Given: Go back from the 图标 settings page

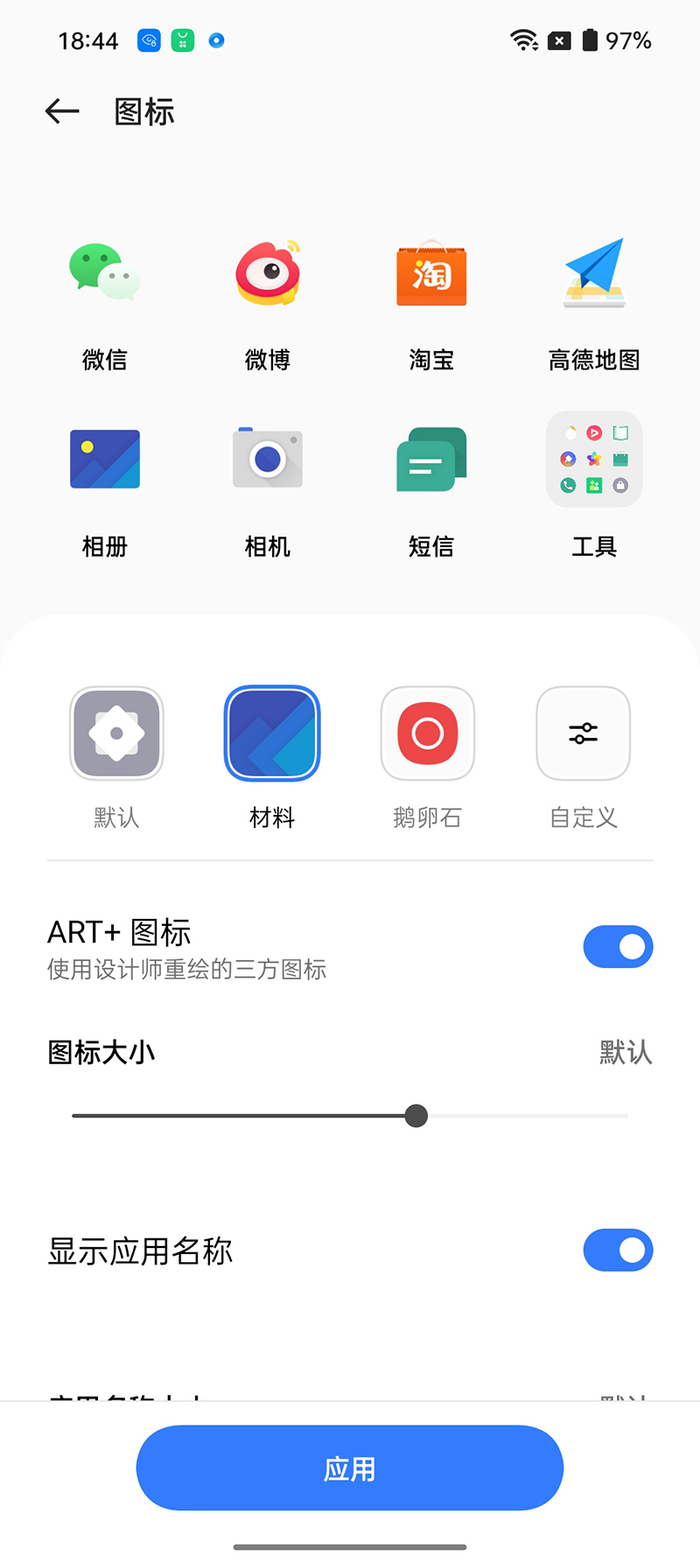Looking at the screenshot, I should pyautogui.click(x=62, y=111).
